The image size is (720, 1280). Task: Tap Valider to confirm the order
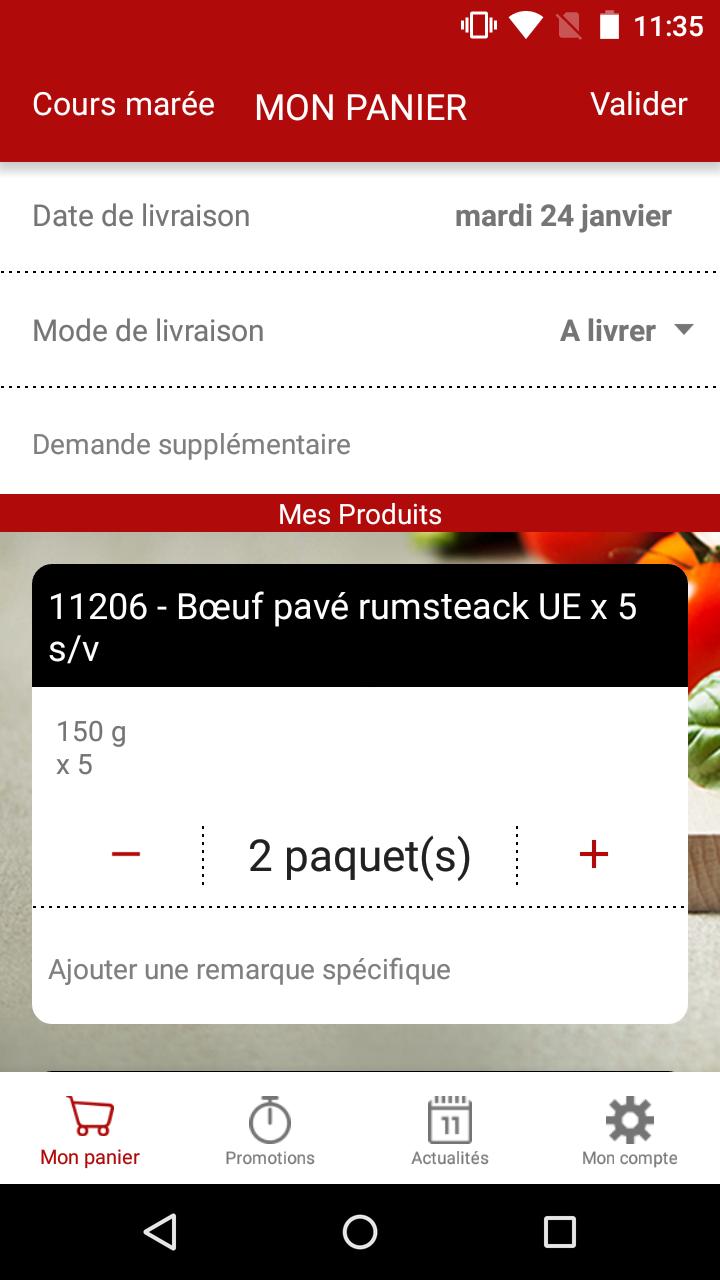pyautogui.click(x=639, y=104)
